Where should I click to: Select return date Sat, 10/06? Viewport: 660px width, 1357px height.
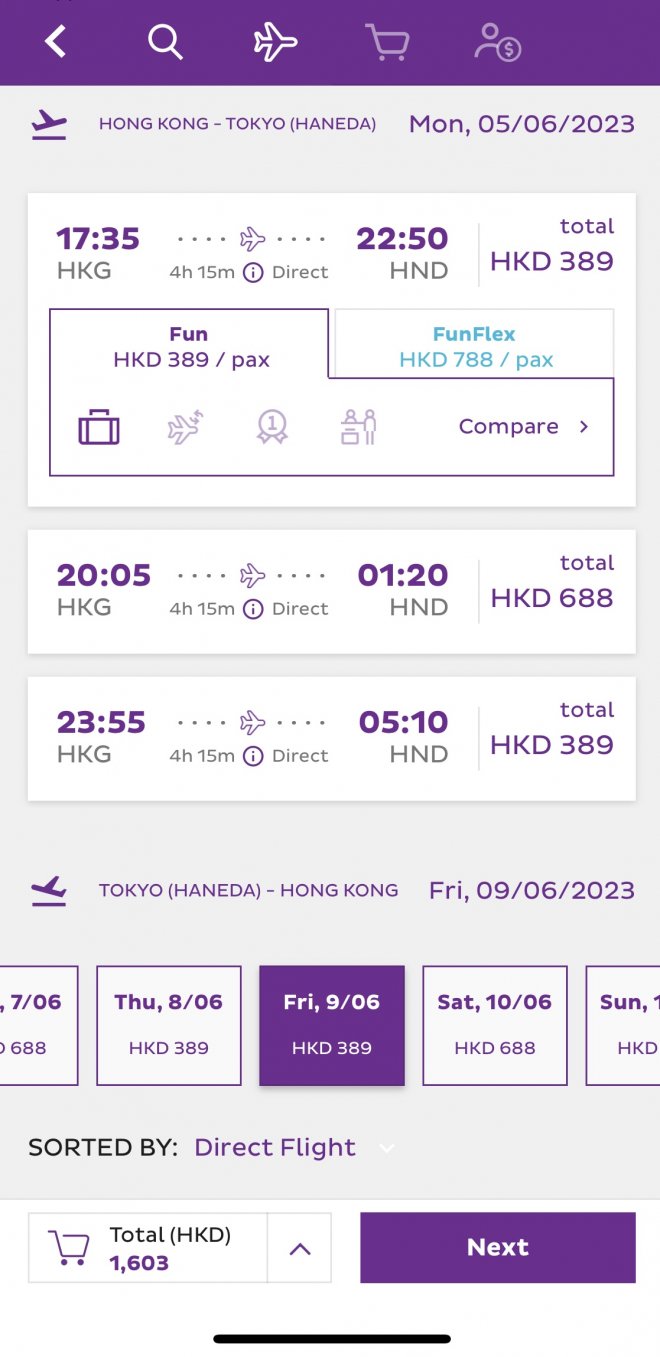coord(495,1024)
